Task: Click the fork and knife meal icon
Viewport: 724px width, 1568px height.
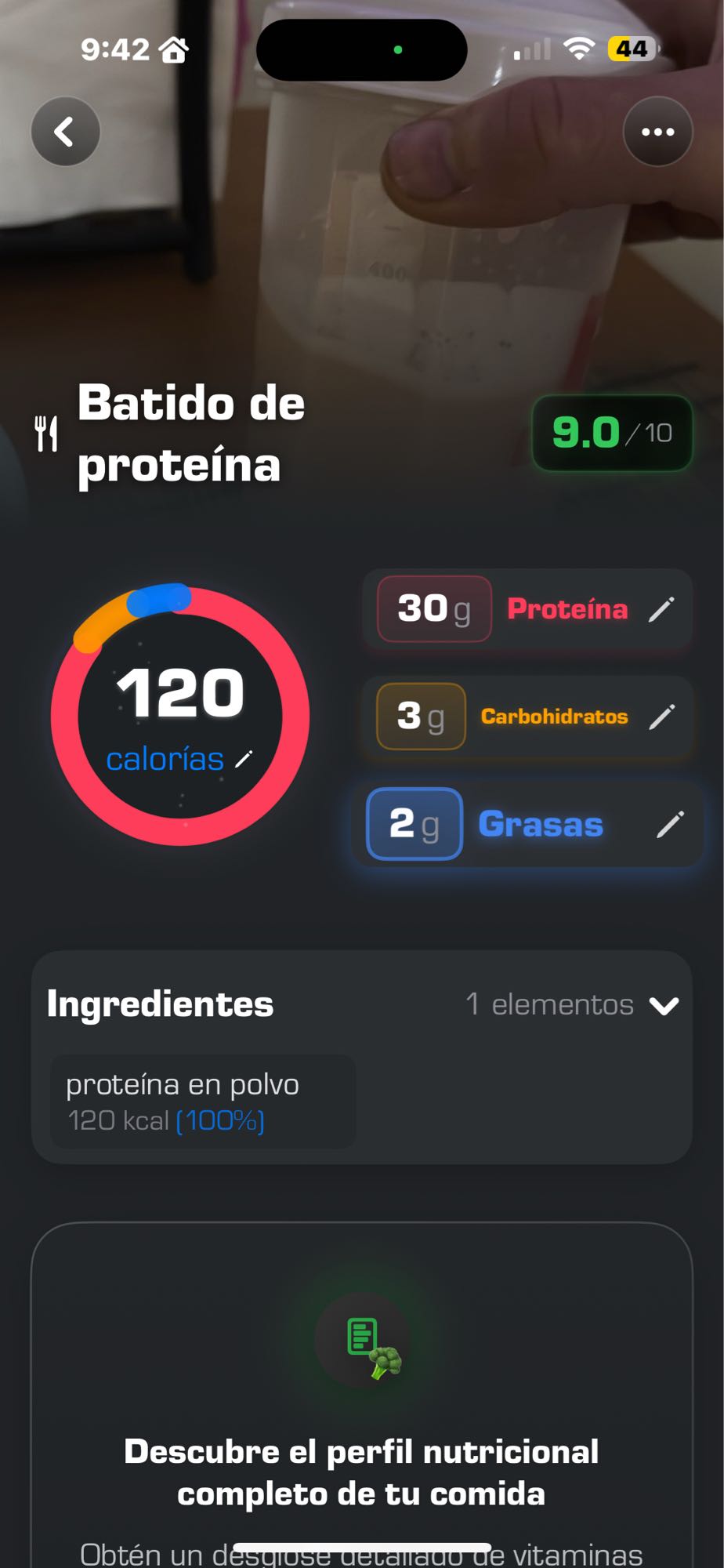Action: [45, 432]
